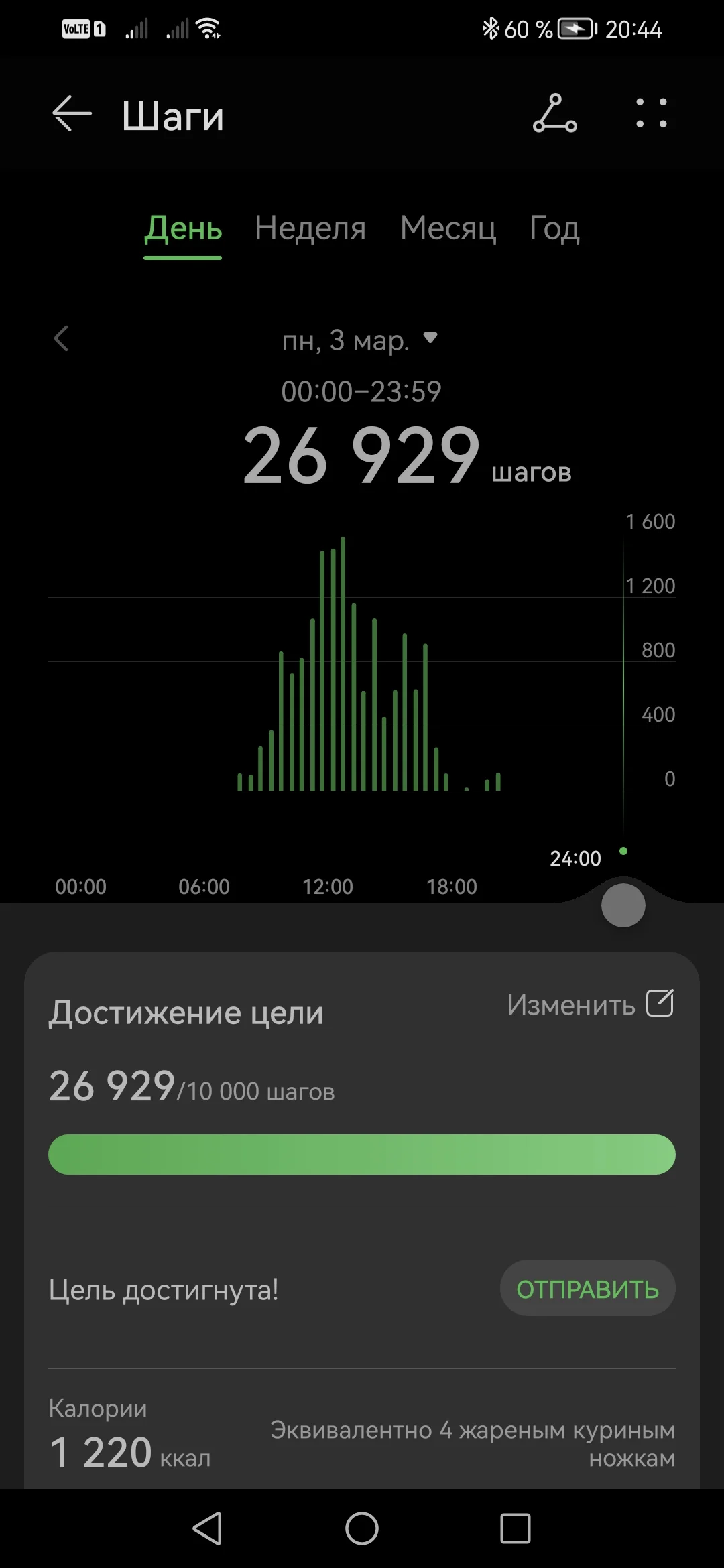724x1568 pixels.
Task: Tap the Bluetooth icon in status bar
Action: click(x=493, y=28)
